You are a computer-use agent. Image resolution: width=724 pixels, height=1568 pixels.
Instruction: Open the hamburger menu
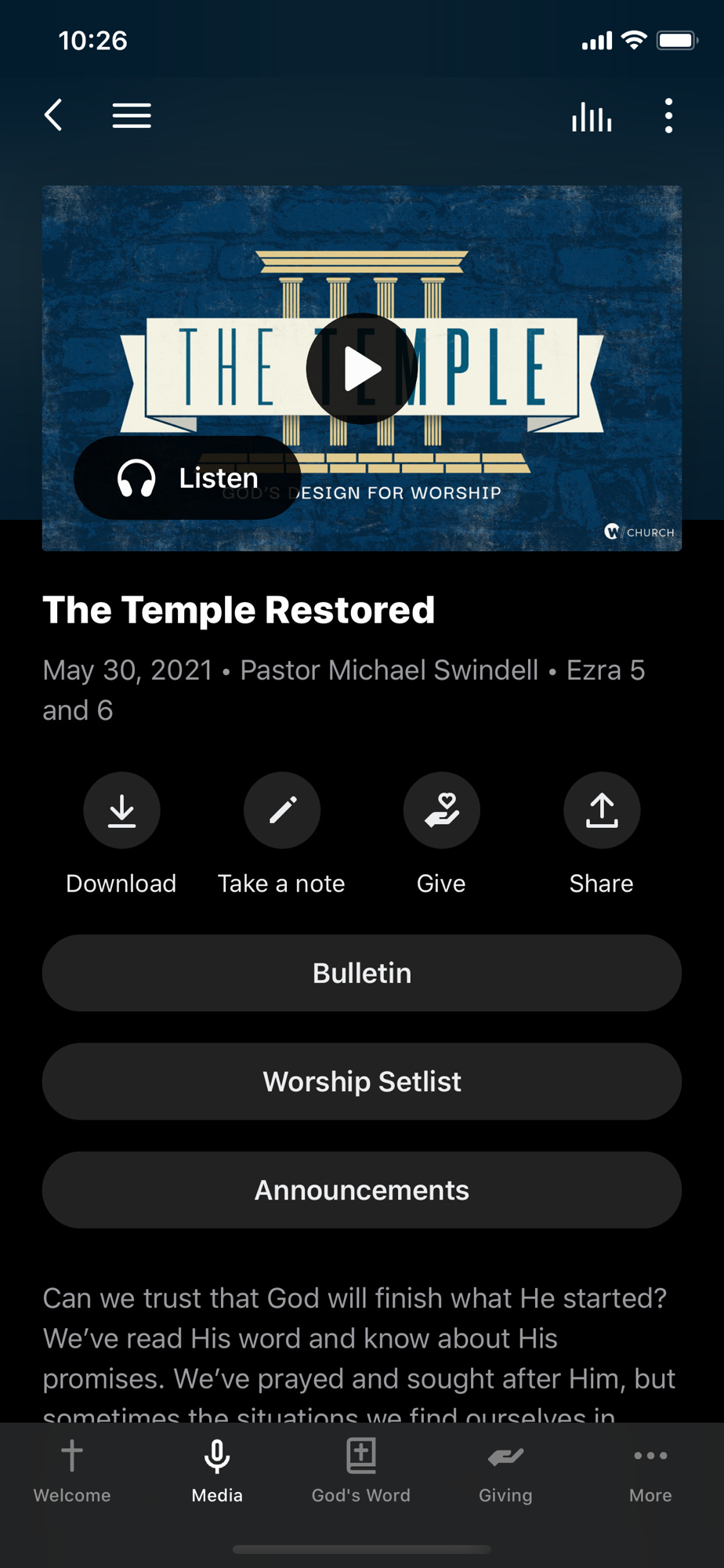click(x=132, y=116)
